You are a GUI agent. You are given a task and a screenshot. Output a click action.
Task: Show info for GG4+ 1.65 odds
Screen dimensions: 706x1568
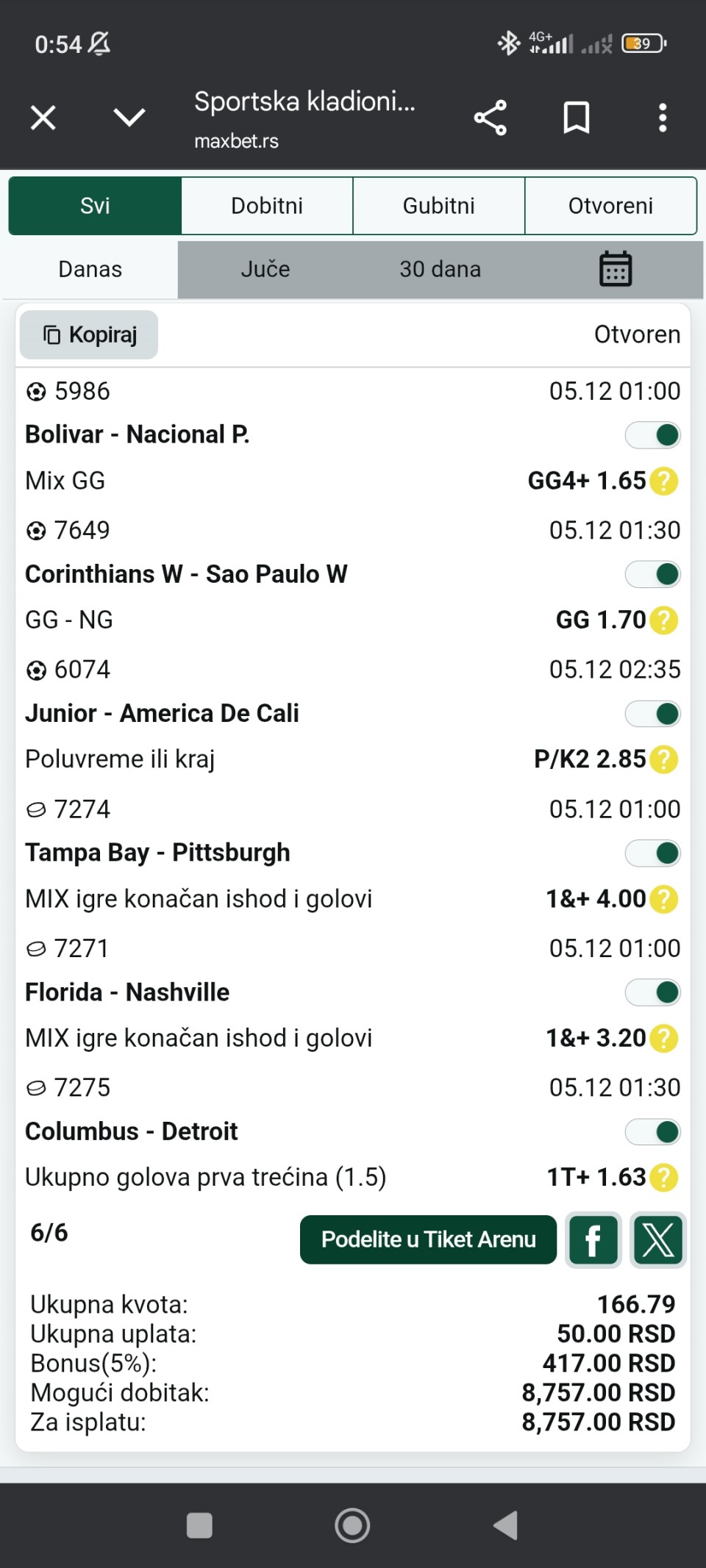coord(664,482)
